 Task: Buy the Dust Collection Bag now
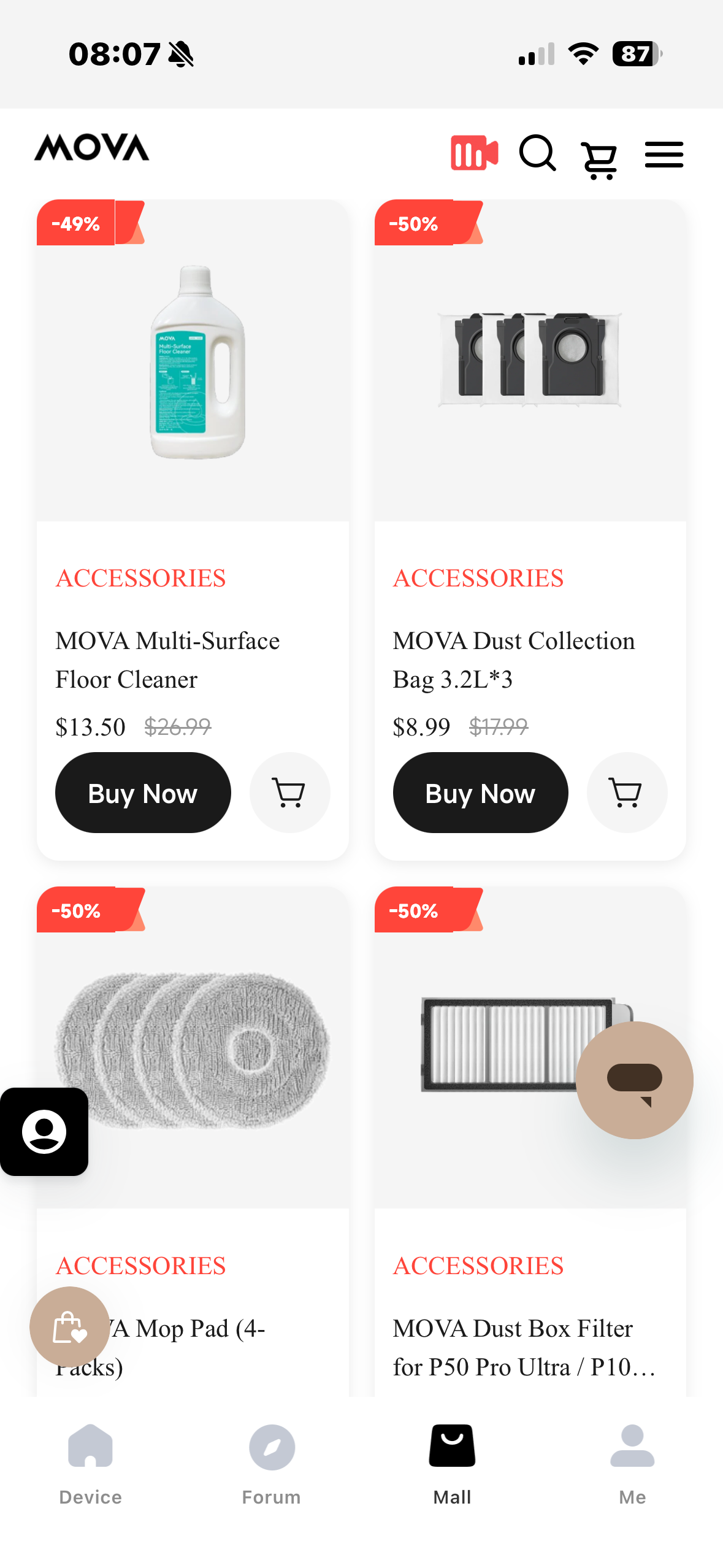pyautogui.click(x=480, y=793)
